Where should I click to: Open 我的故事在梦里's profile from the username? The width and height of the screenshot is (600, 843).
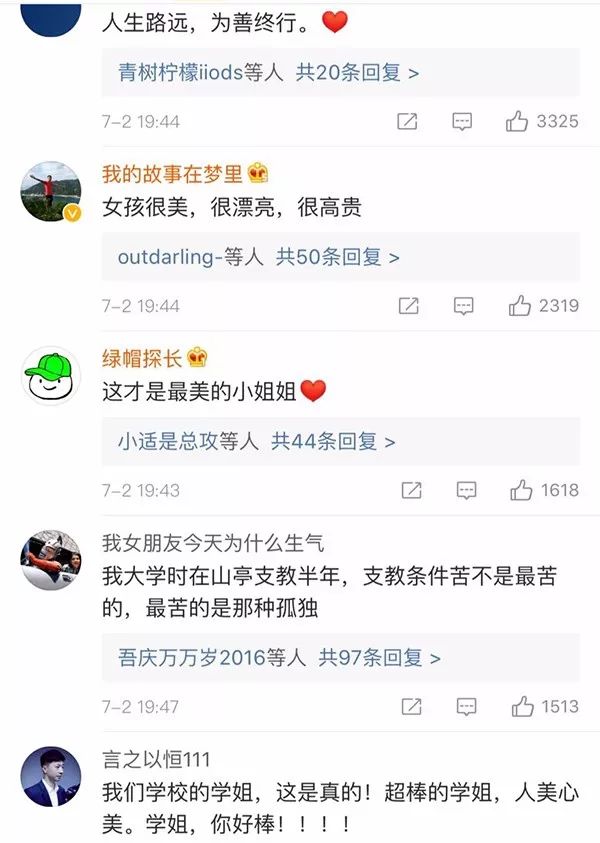pyautogui.click(x=172, y=174)
